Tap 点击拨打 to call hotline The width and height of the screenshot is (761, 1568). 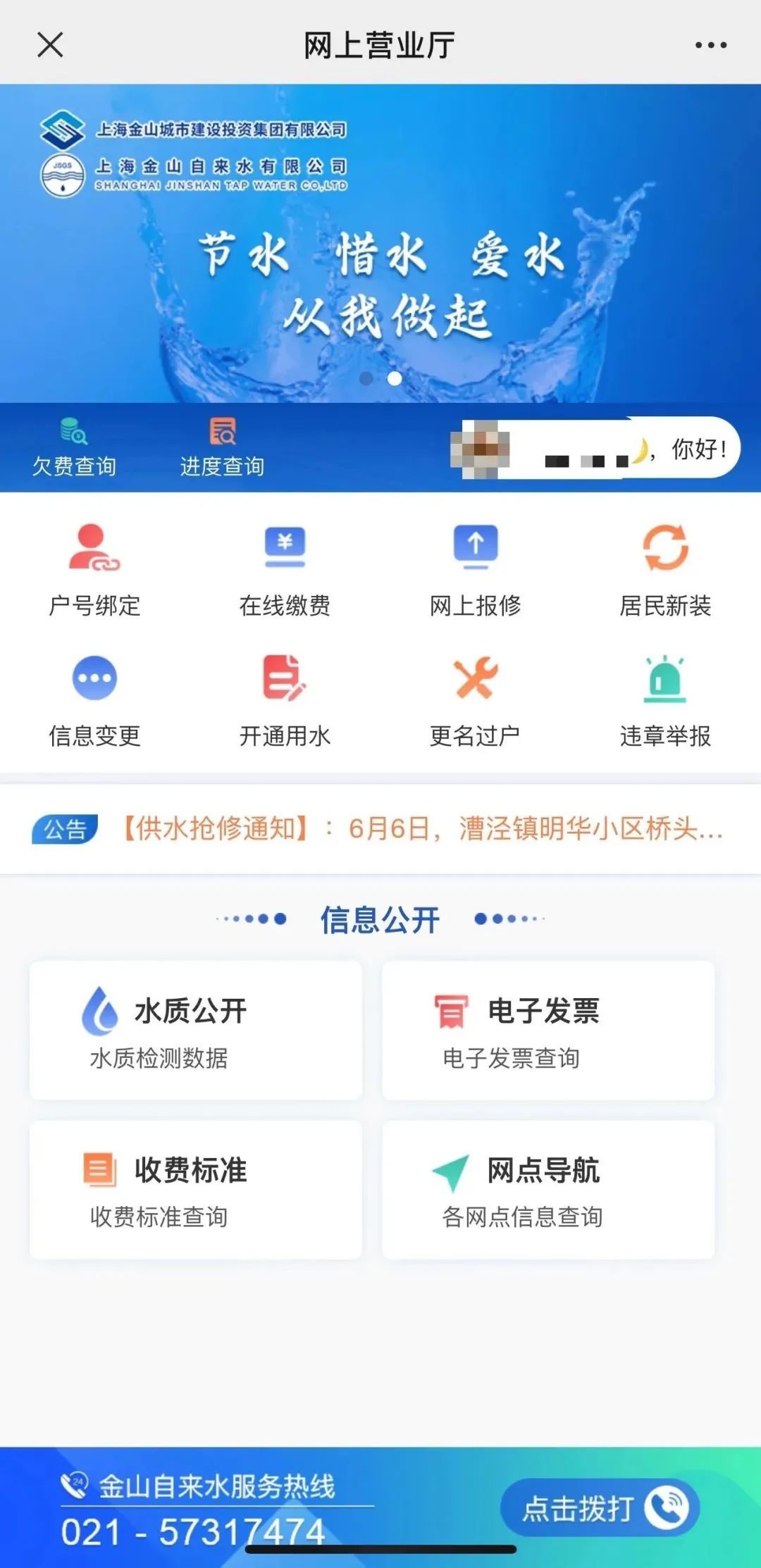click(x=600, y=1508)
